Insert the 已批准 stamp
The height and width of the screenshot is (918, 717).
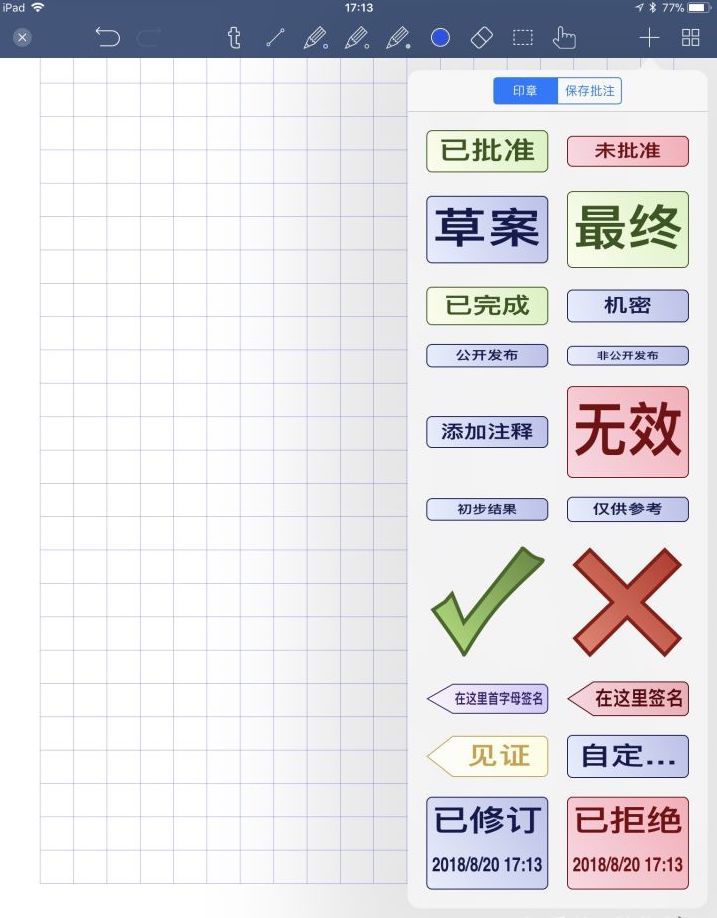[487, 151]
